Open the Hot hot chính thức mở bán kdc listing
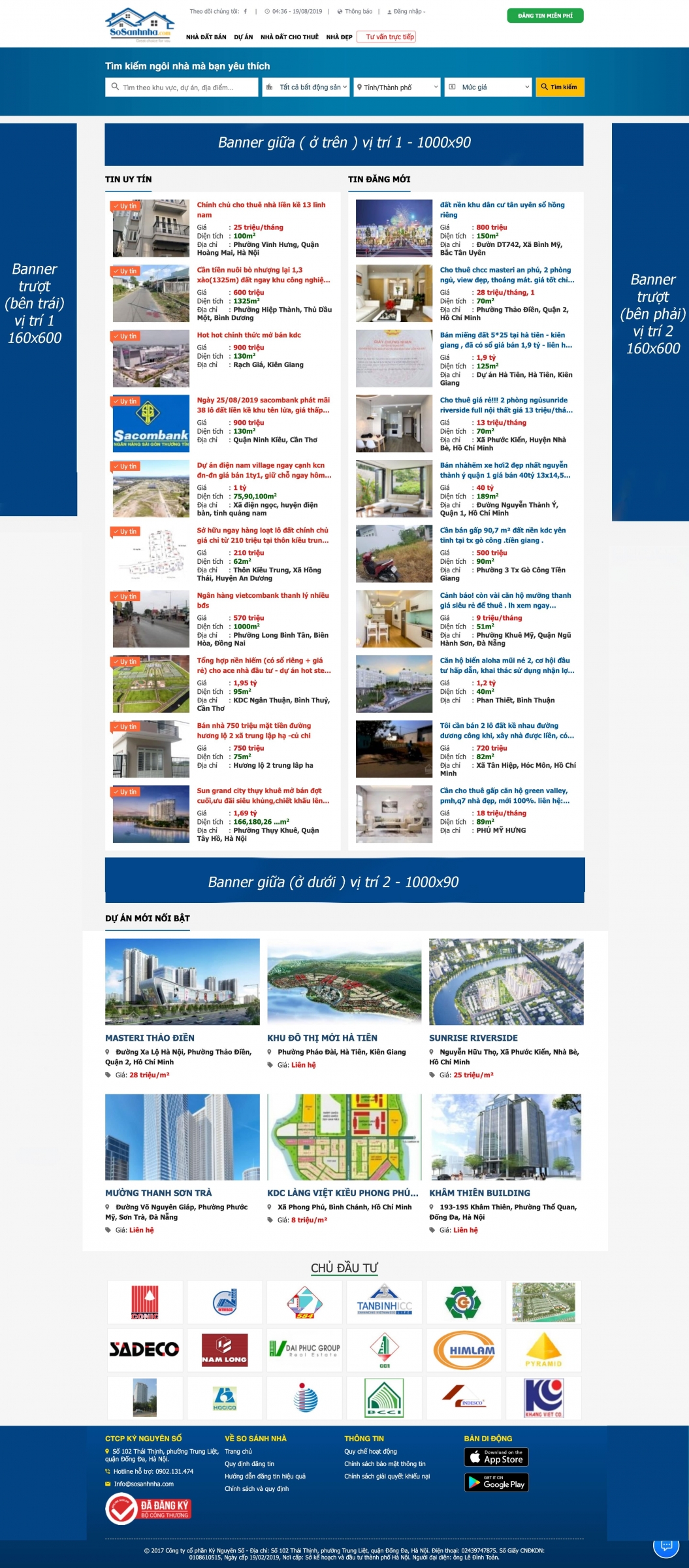 tap(249, 335)
